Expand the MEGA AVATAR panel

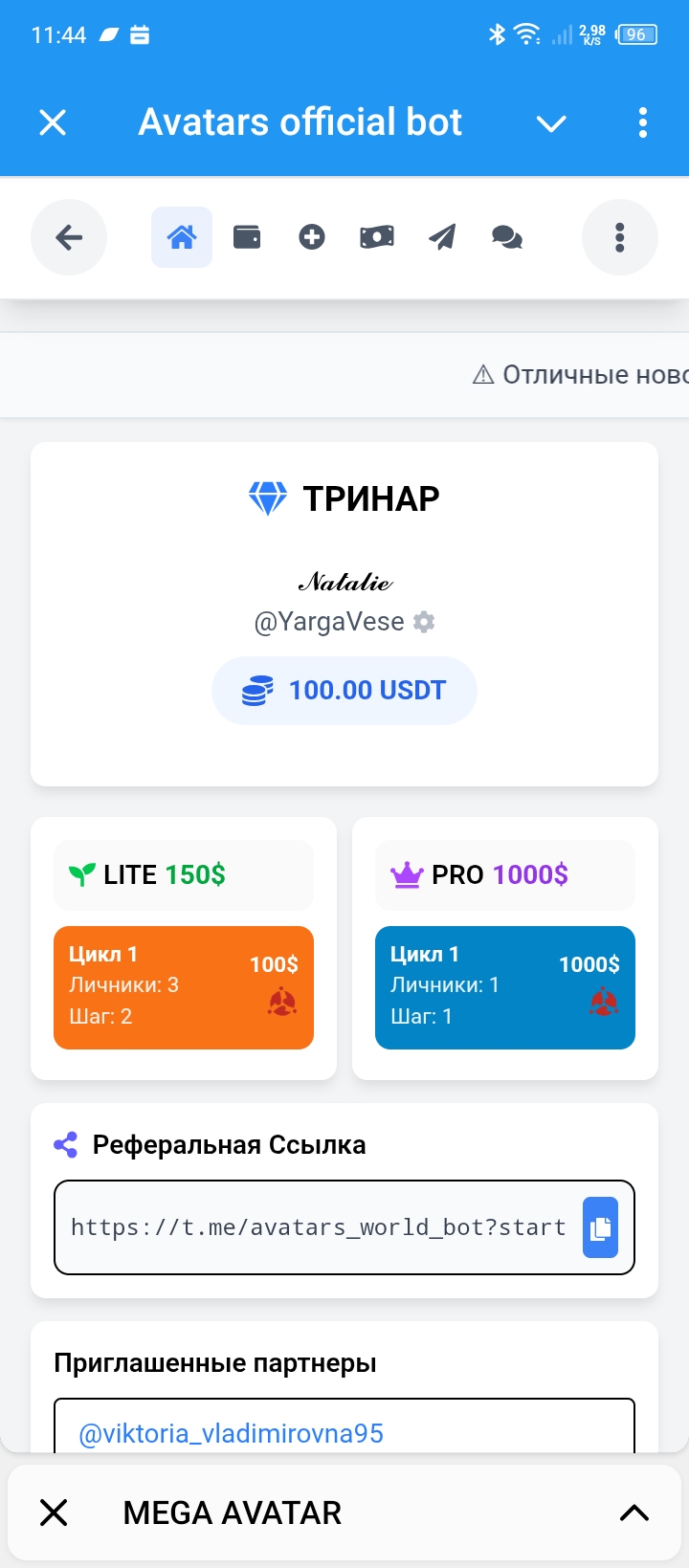(x=633, y=1513)
